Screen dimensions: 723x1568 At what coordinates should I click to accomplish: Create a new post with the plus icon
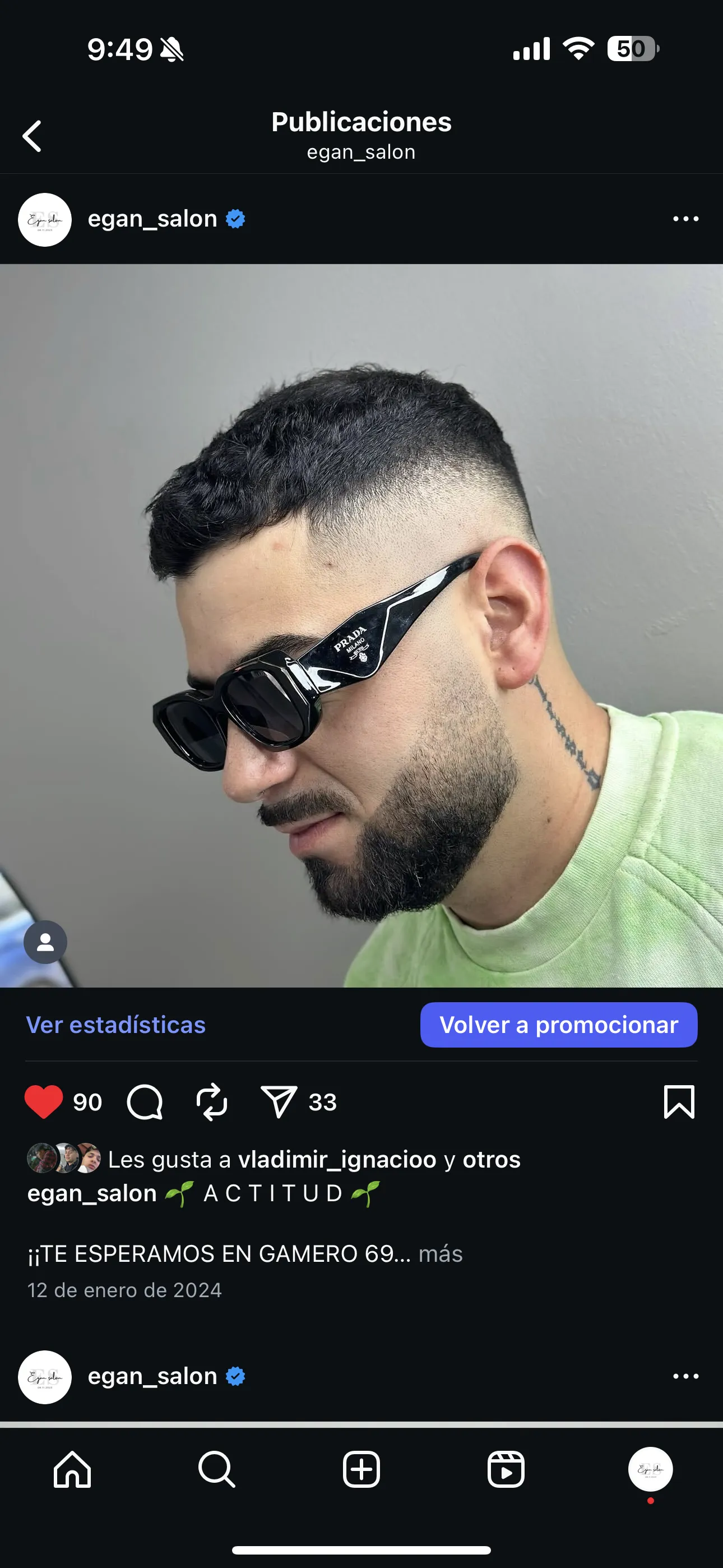(361, 1470)
